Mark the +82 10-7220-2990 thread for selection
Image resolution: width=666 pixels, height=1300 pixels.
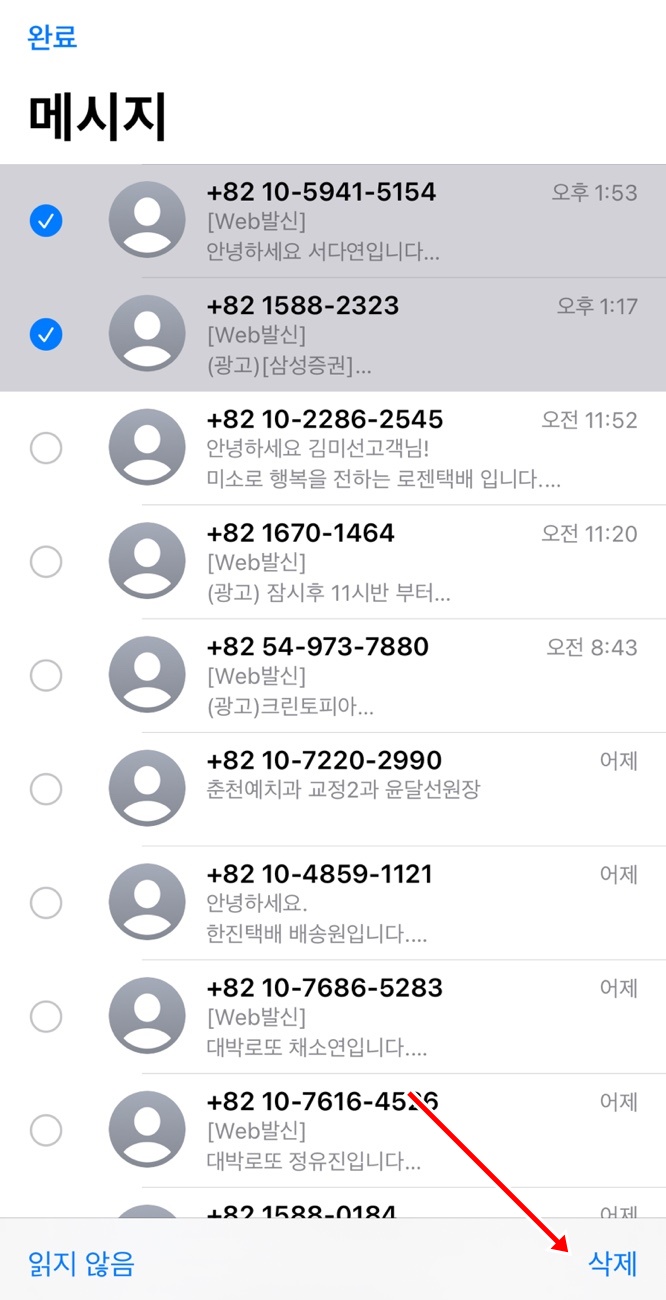tap(46, 789)
